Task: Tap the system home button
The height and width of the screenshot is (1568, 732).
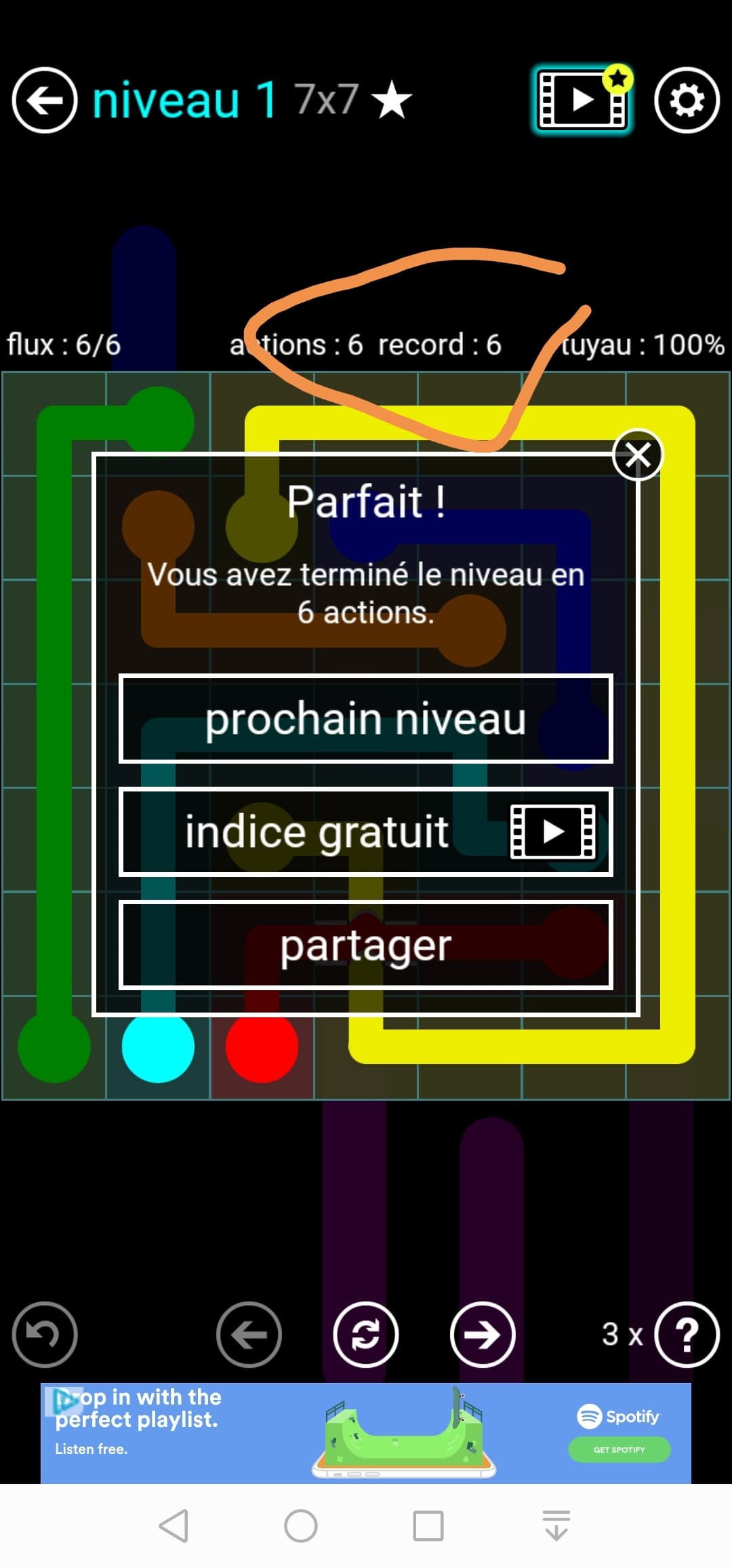Action: pyautogui.click(x=301, y=1526)
